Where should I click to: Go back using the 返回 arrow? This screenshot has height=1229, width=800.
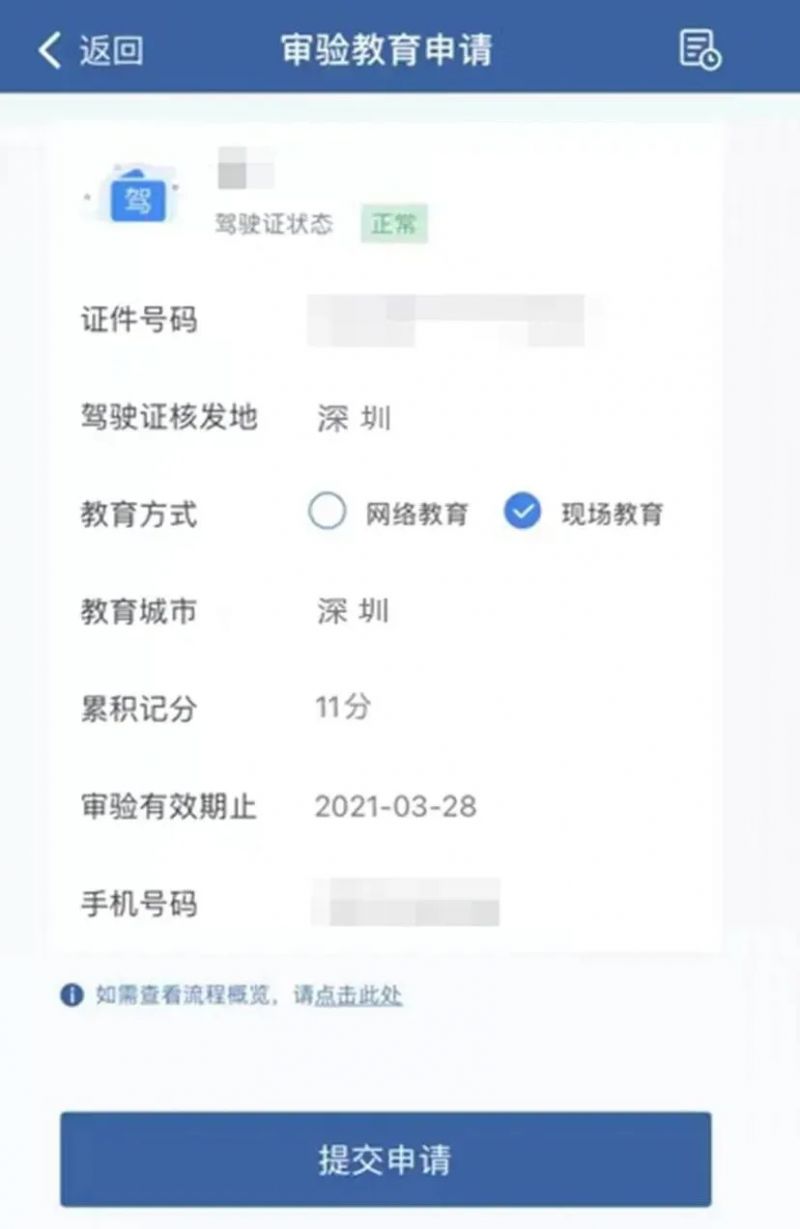[88, 50]
